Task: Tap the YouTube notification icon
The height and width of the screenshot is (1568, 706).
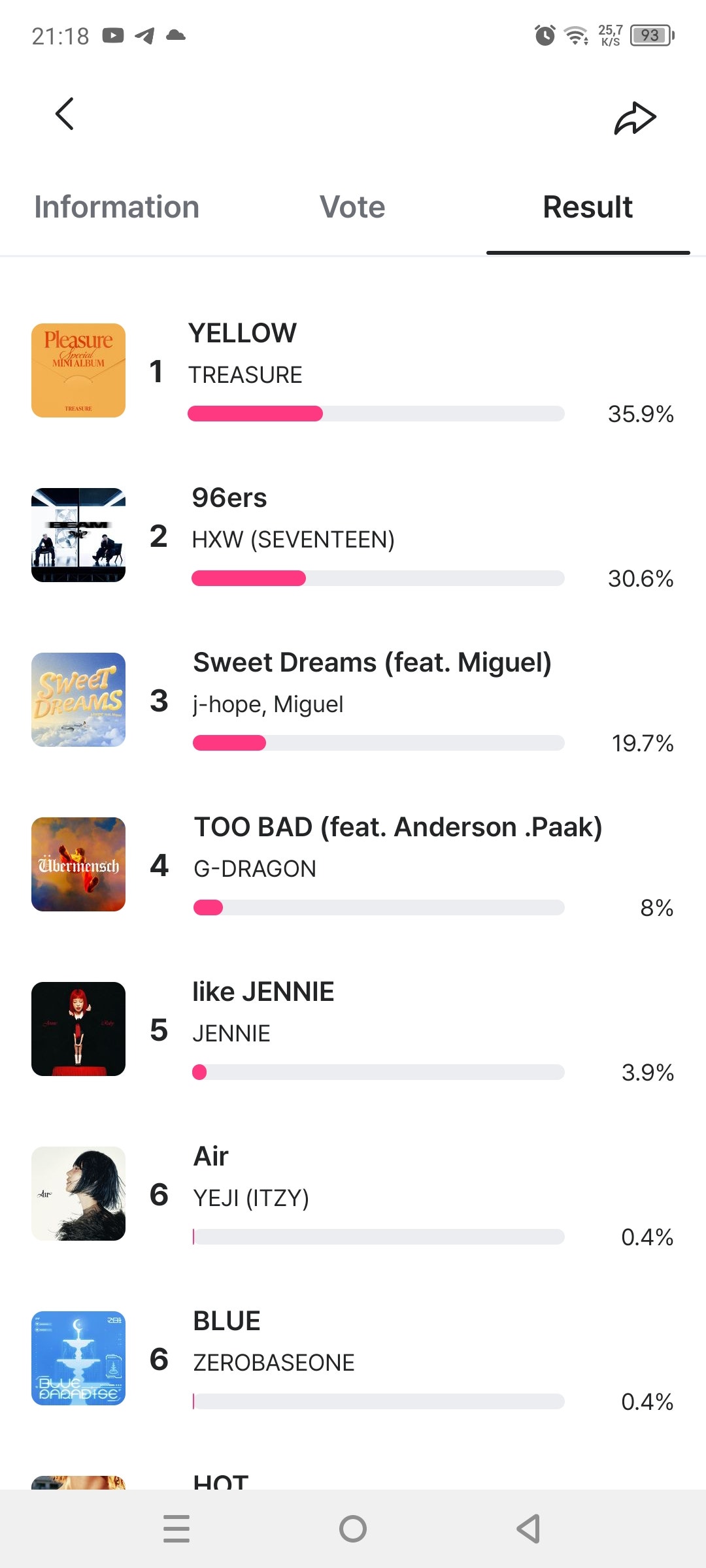Action: pyautogui.click(x=112, y=36)
